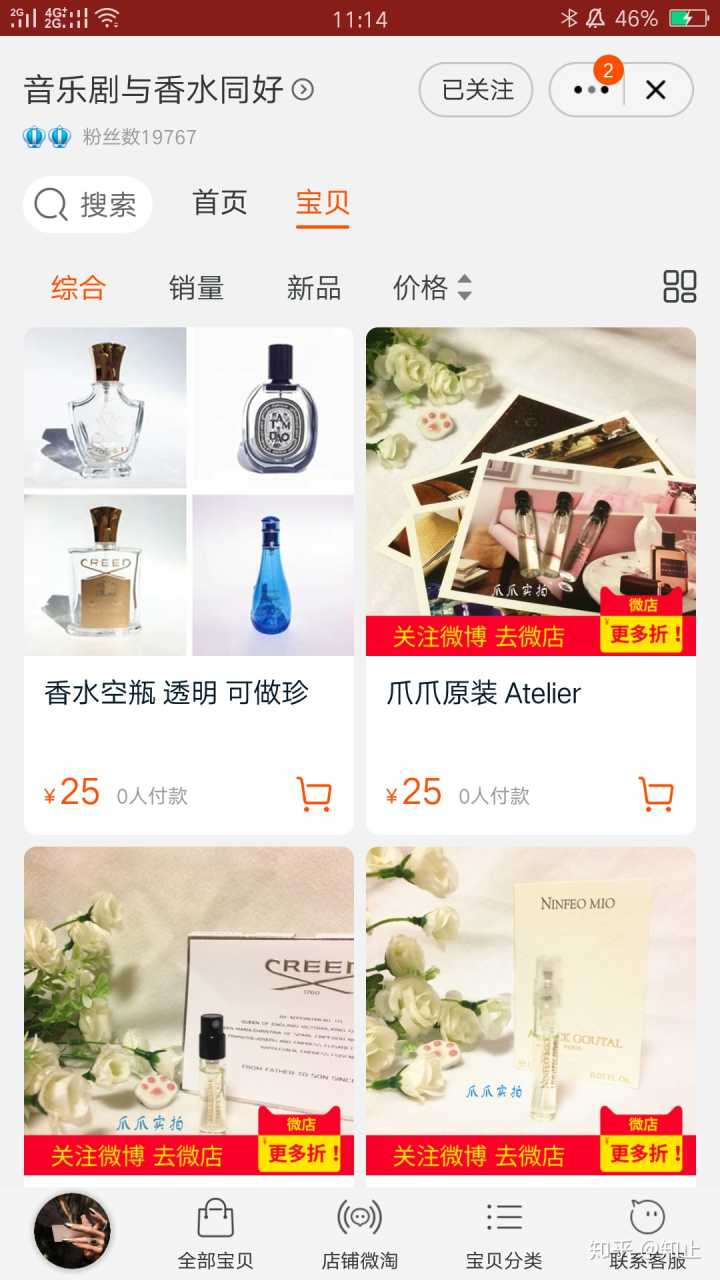Tap the 已关注 follow button
Screen dimensions: 720x1280
click(x=476, y=90)
